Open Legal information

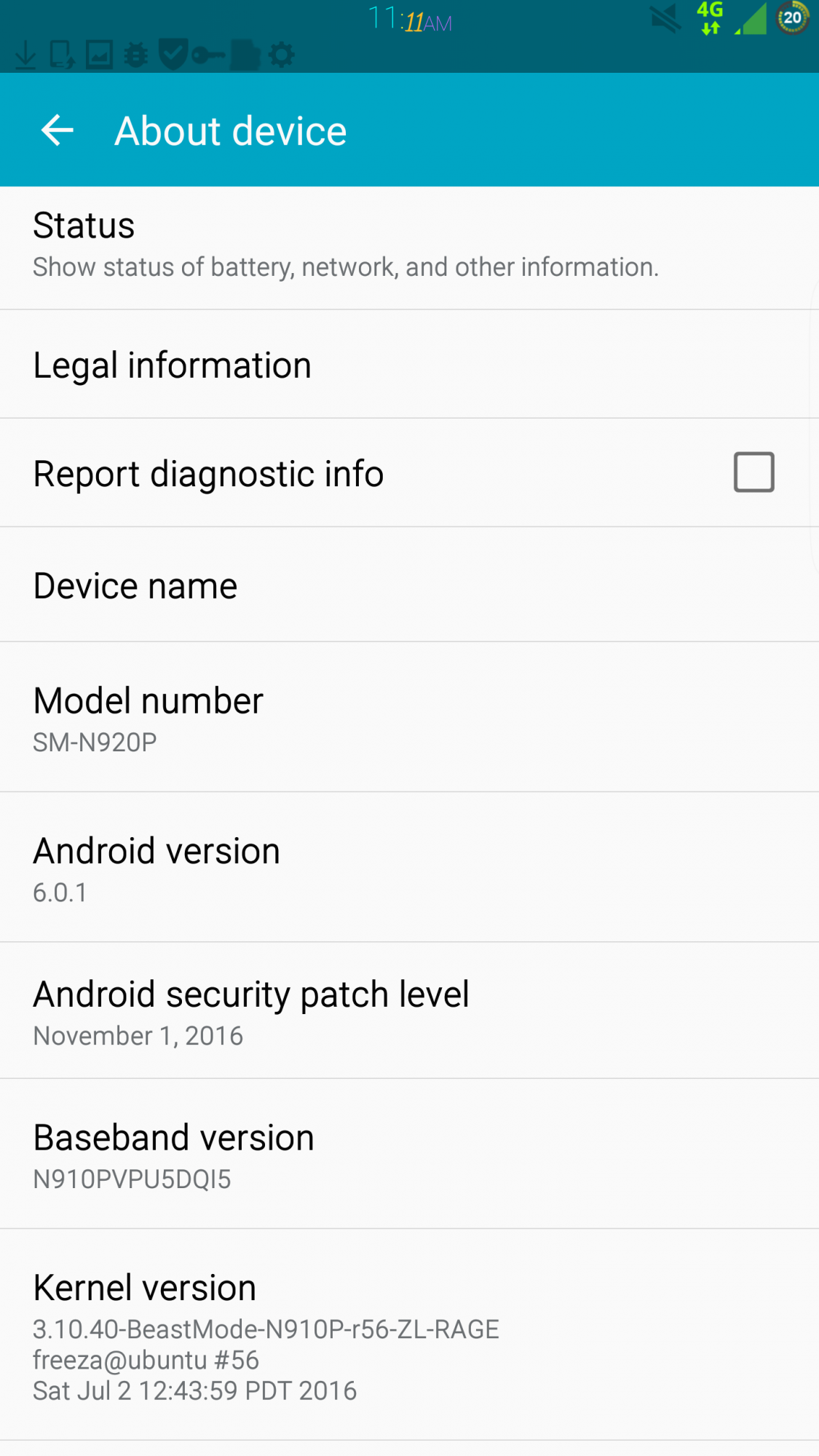click(x=409, y=364)
